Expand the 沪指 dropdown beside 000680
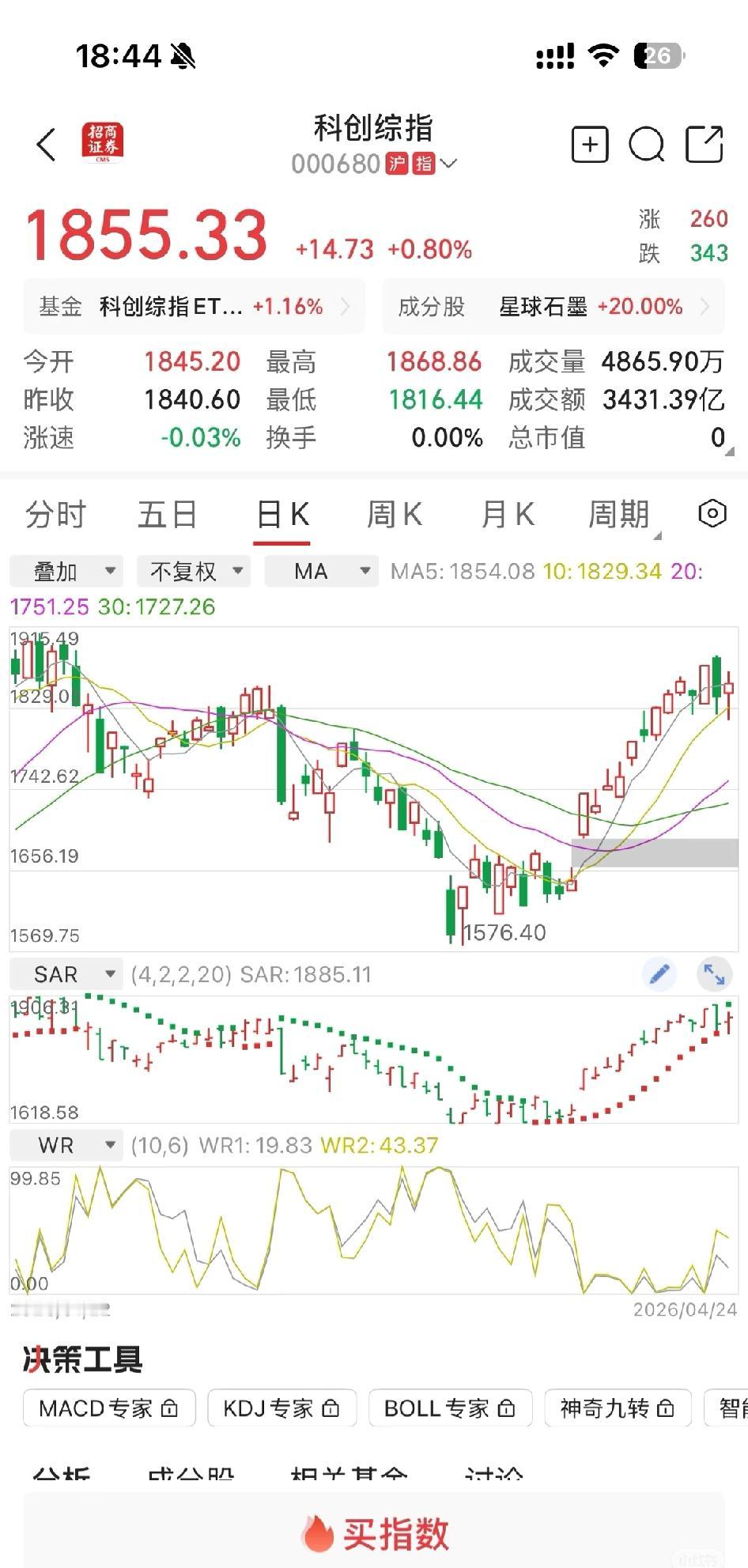The image size is (748, 1568). pyautogui.click(x=448, y=164)
